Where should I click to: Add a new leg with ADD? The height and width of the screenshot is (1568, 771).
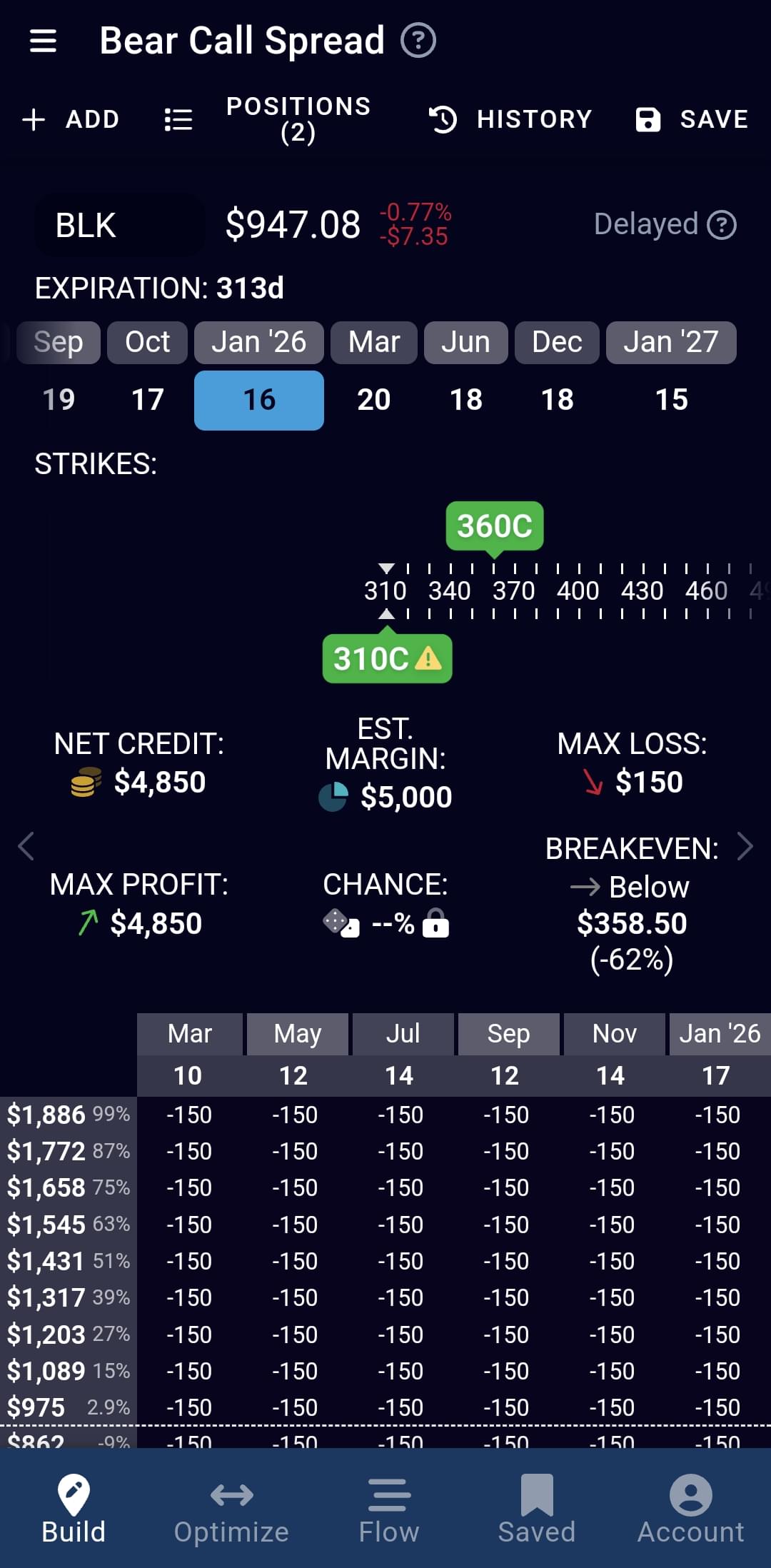(71, 119)
